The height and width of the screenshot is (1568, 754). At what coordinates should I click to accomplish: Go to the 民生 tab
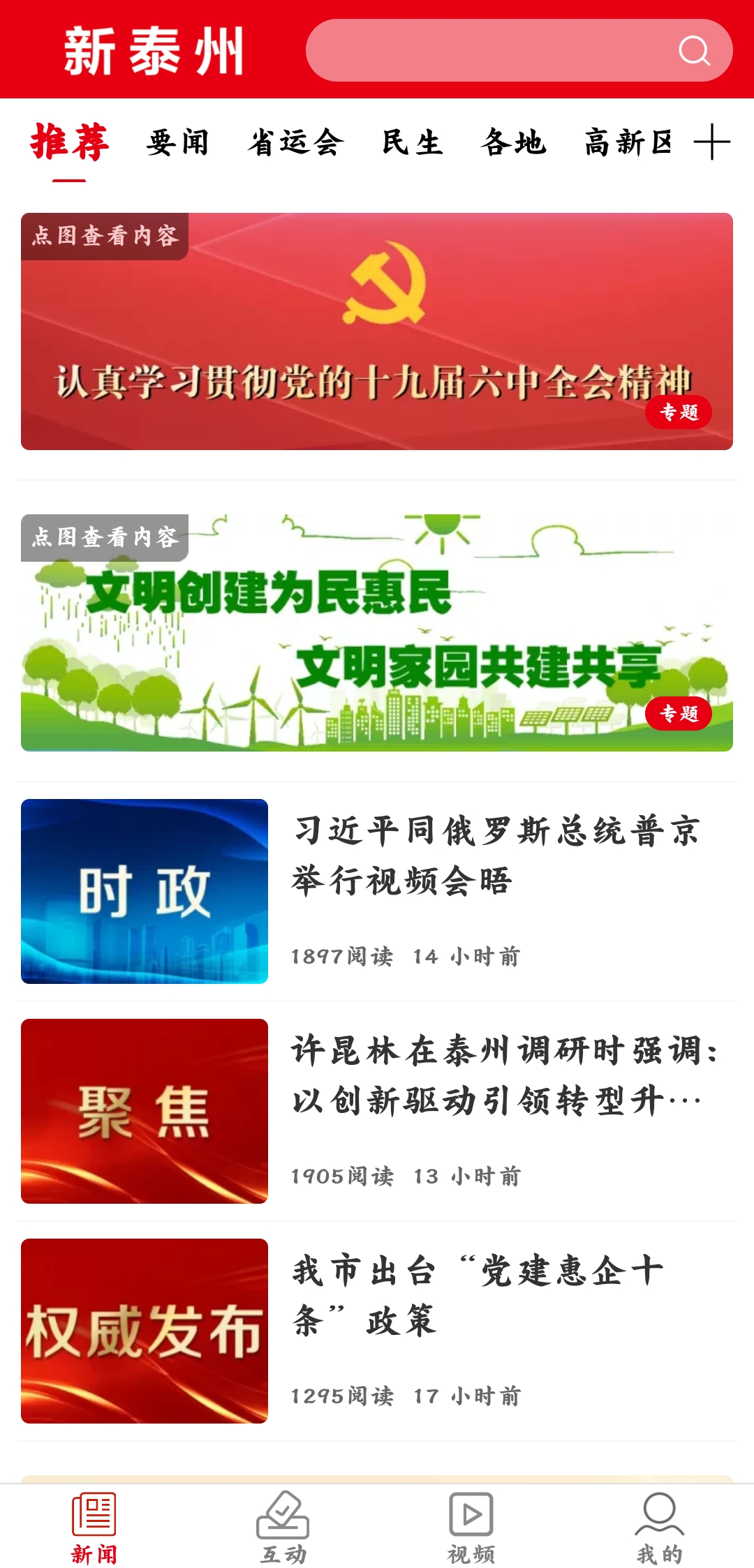coord(412,142)
